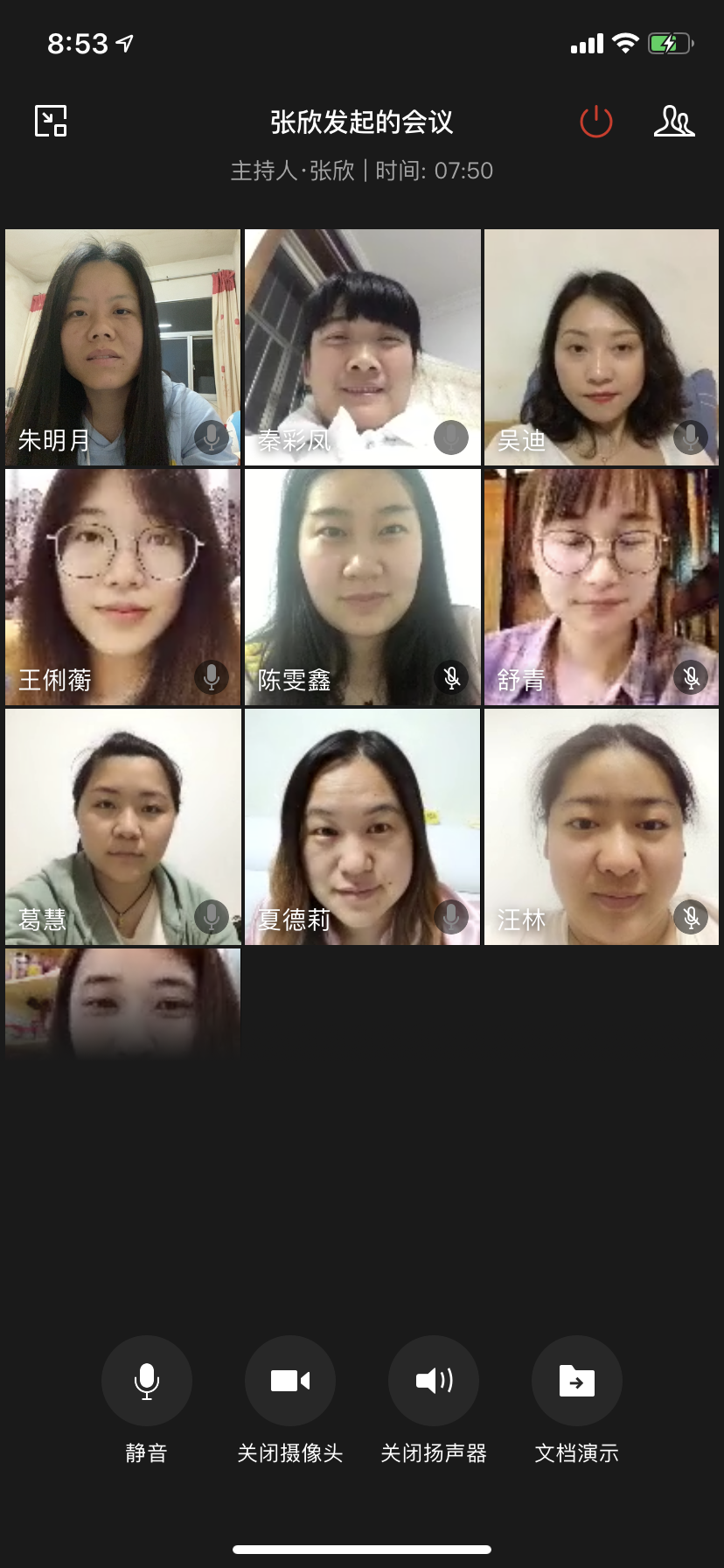End the meeting with the power icon
724x1568 pixels.
pyautogui.click(x=596, y=122)
